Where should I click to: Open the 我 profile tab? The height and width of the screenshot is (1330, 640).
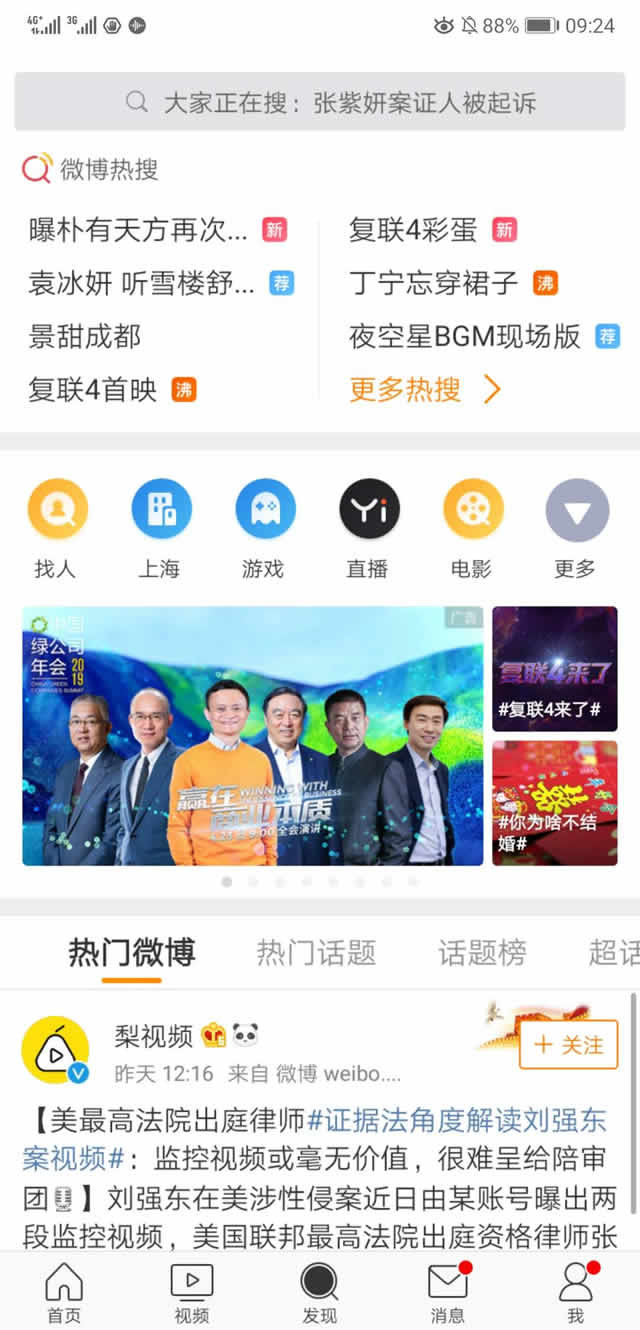click(575, 1292)
